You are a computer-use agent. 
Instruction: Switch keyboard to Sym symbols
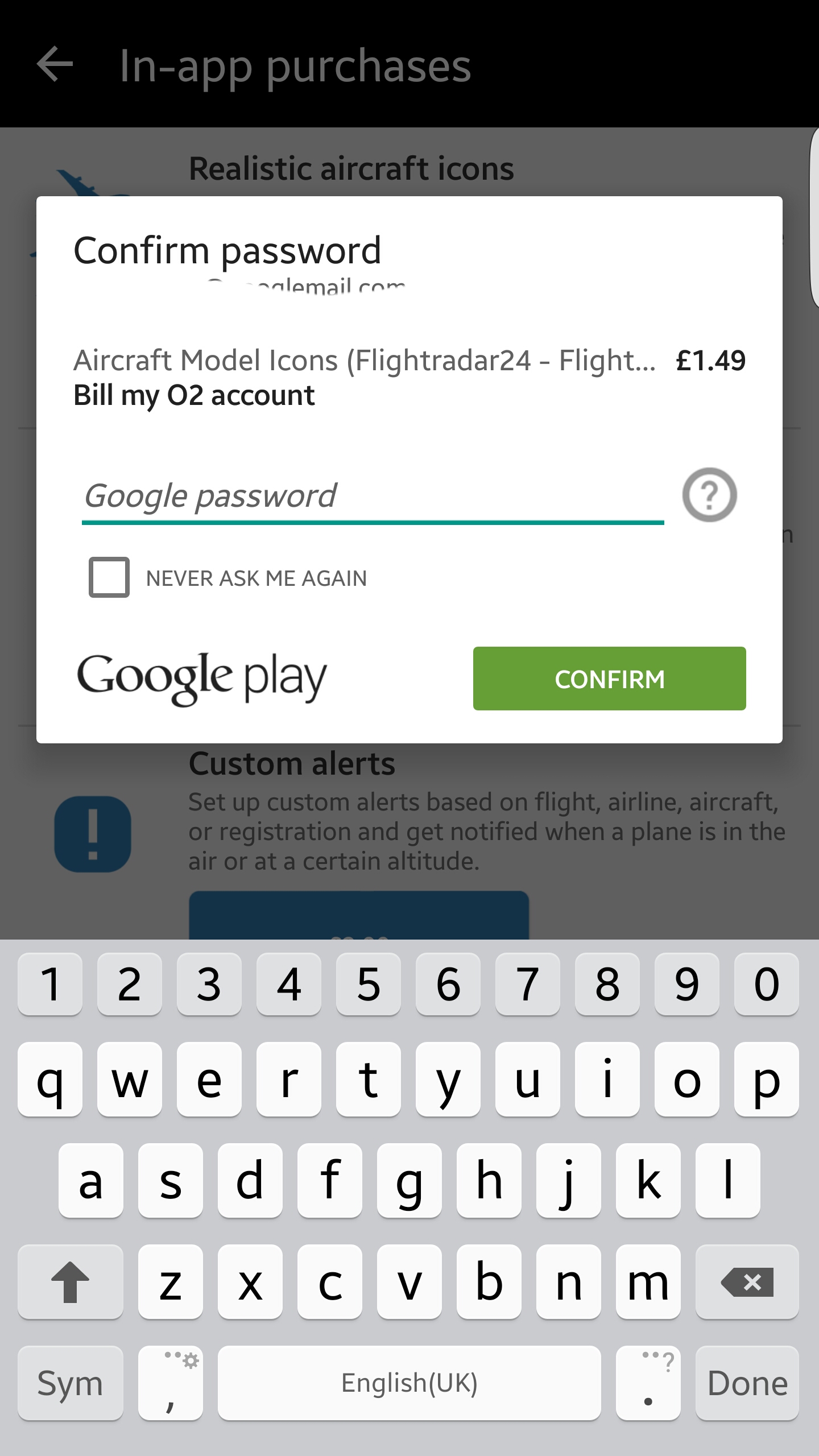pyautogui.click(x=70, y=1383)
